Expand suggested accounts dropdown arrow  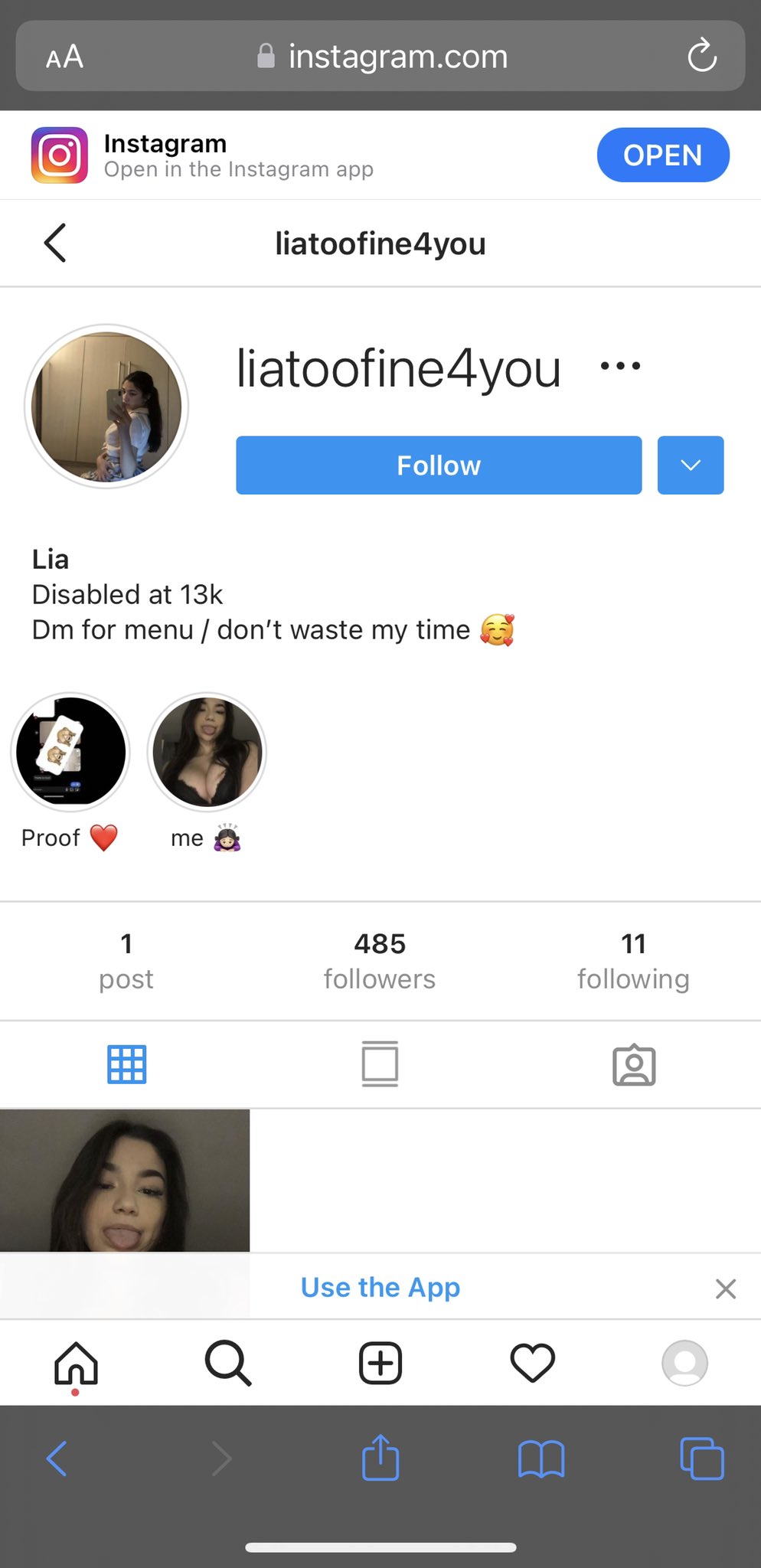pos(690,465)
